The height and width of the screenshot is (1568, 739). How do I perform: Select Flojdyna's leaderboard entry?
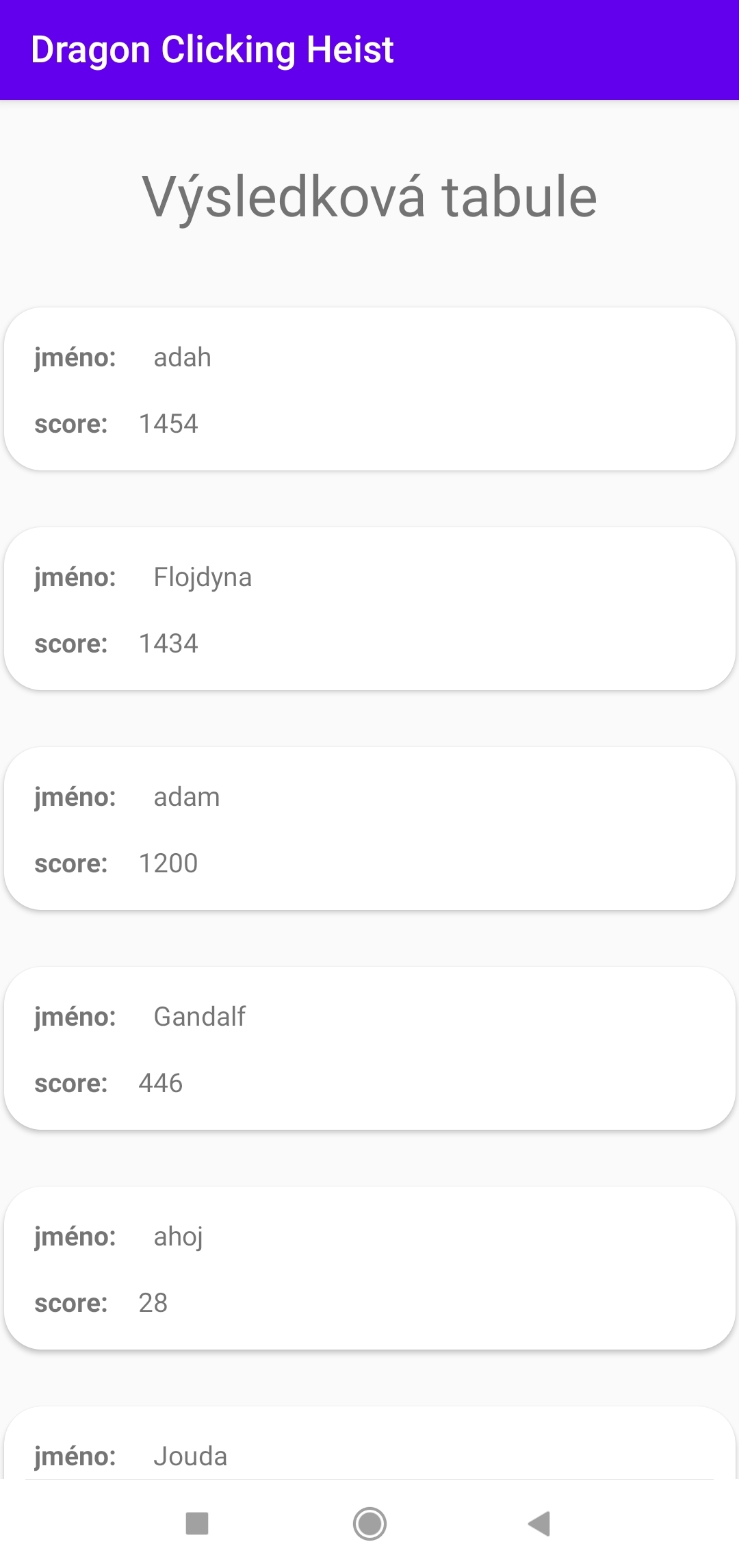pos(369,608)
